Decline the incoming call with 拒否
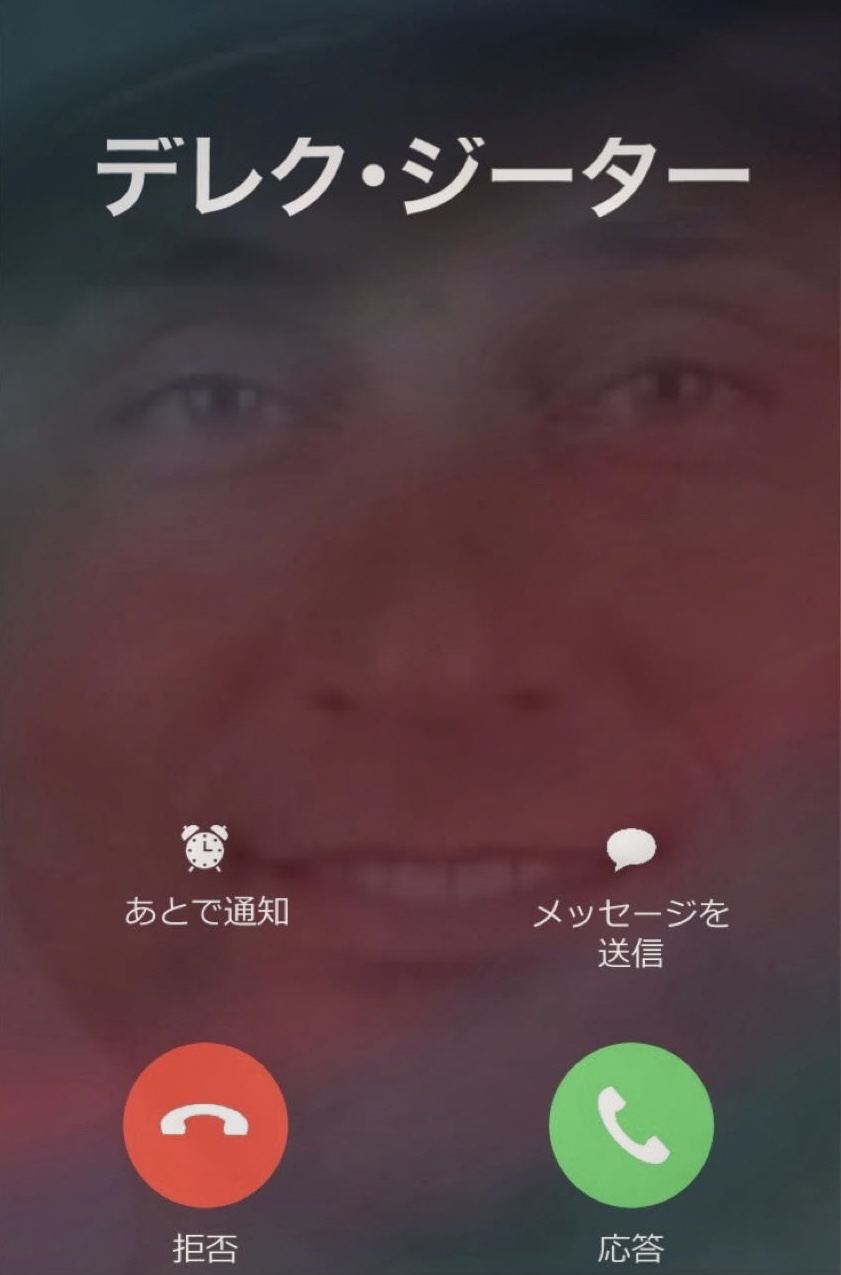Image resolution: width=841 pixels, height=1275 pixels. click(205, 1124)
